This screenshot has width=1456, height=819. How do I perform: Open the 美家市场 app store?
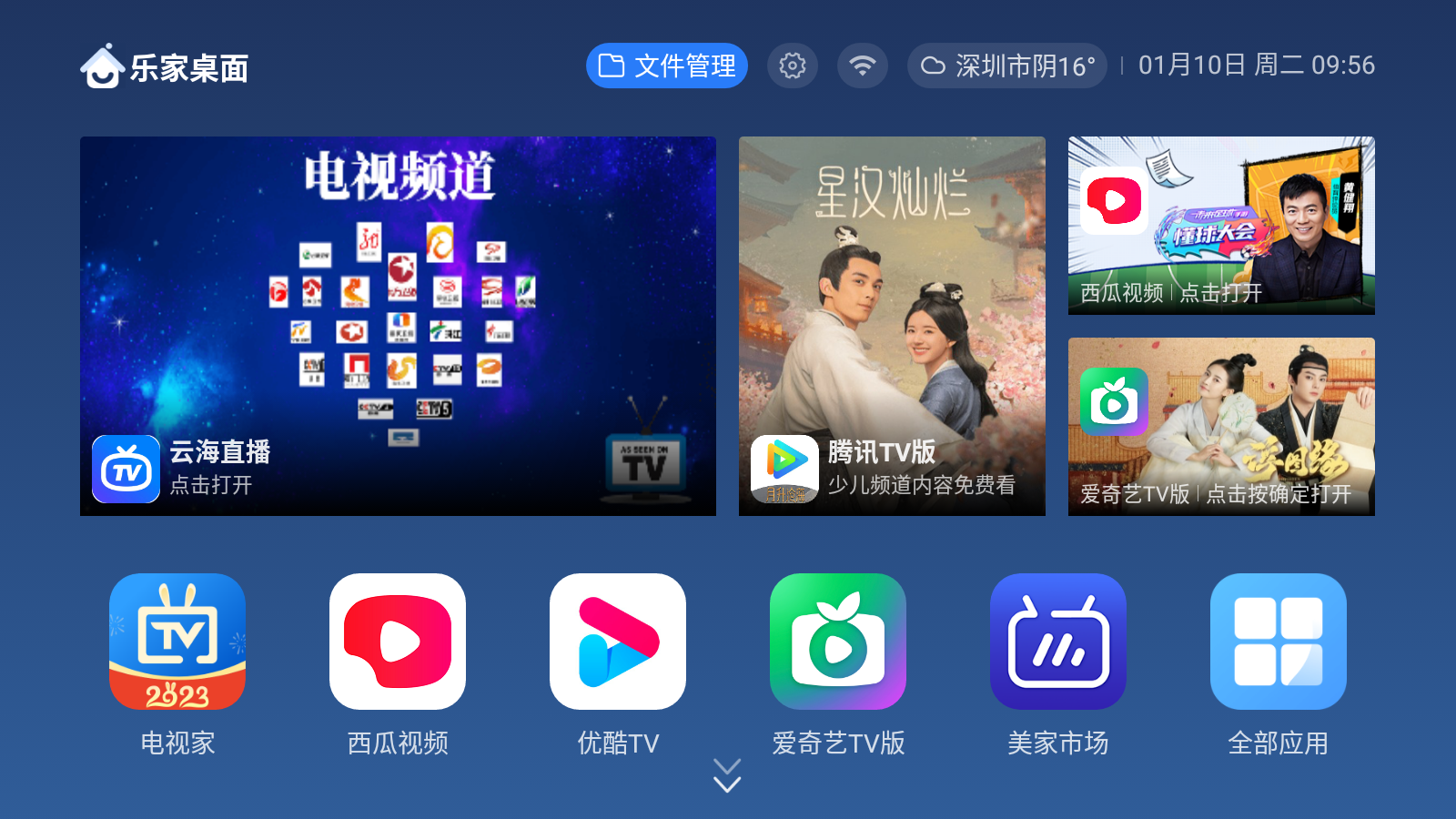(1058, 642)
